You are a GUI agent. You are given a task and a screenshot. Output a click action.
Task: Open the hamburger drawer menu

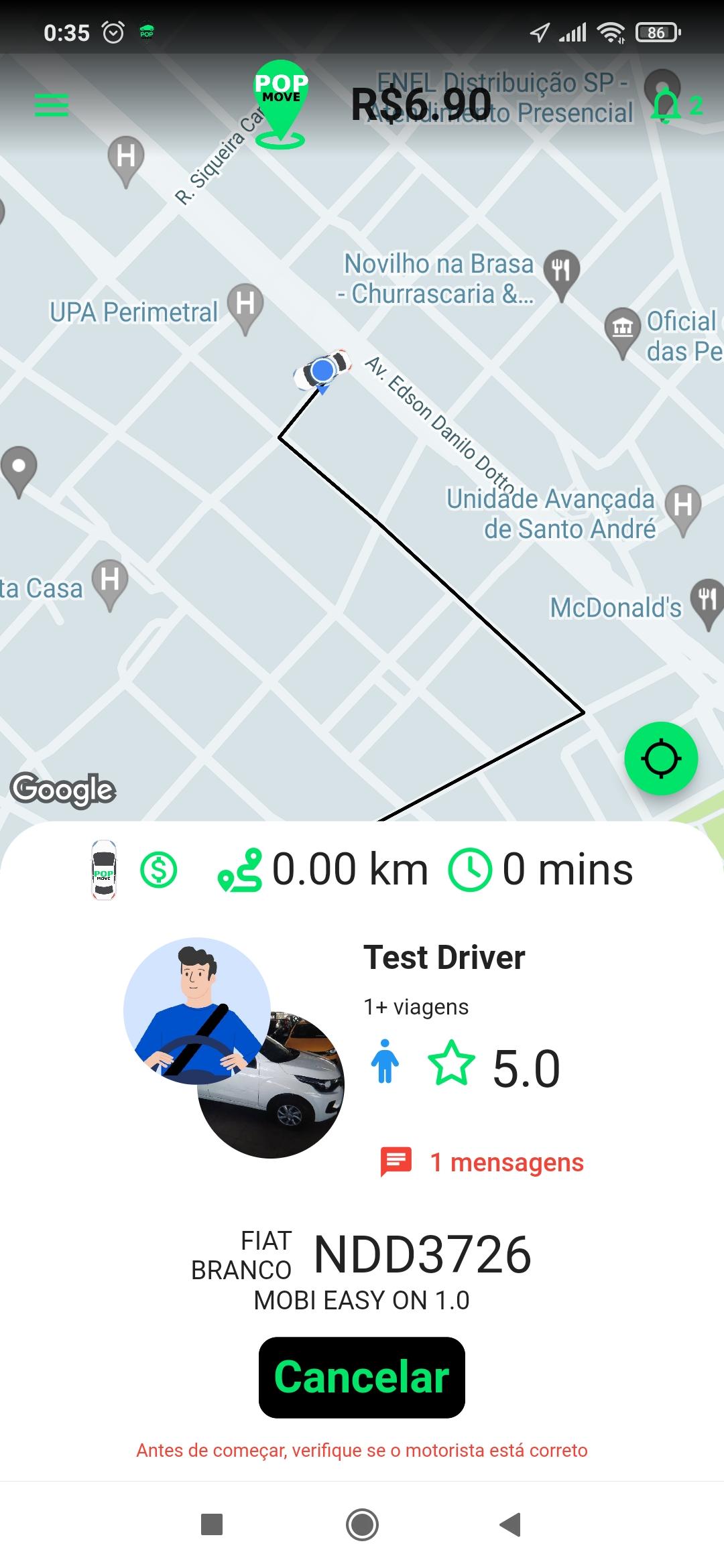pos(52,105)
